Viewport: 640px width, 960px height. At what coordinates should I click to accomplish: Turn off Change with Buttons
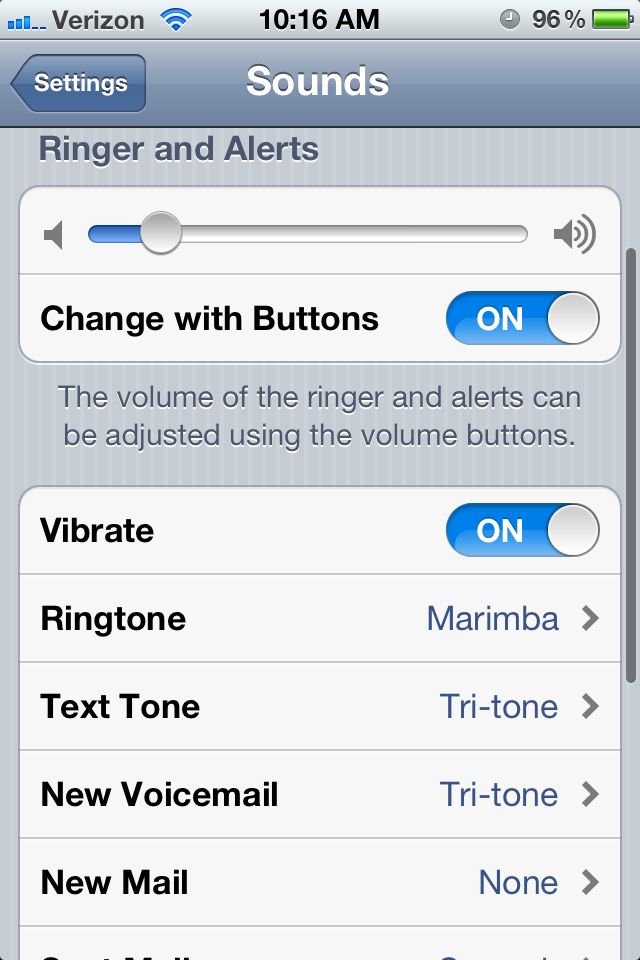[521, 319]
